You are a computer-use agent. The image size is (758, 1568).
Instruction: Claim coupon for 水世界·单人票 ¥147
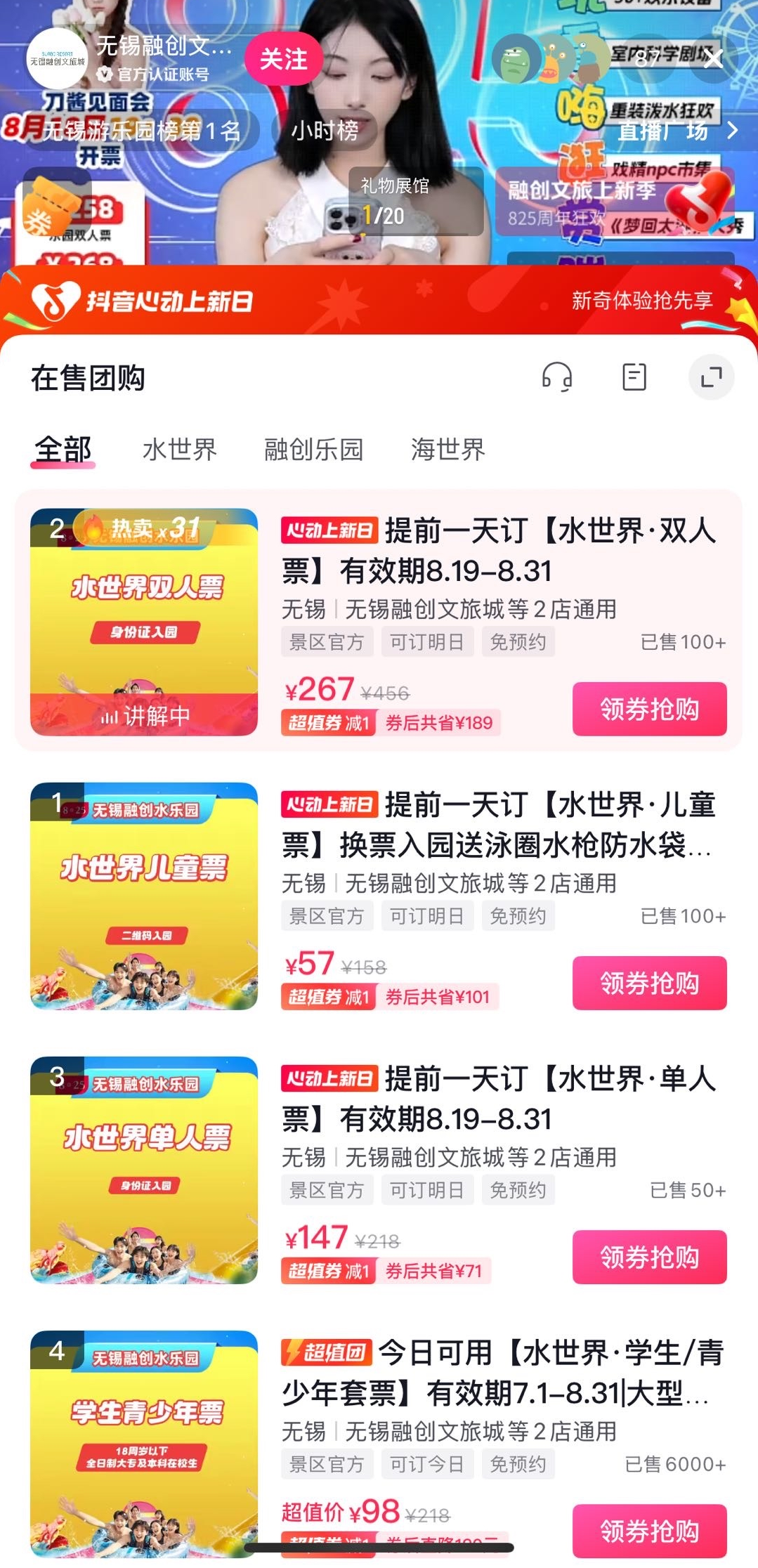(649, 1257)
